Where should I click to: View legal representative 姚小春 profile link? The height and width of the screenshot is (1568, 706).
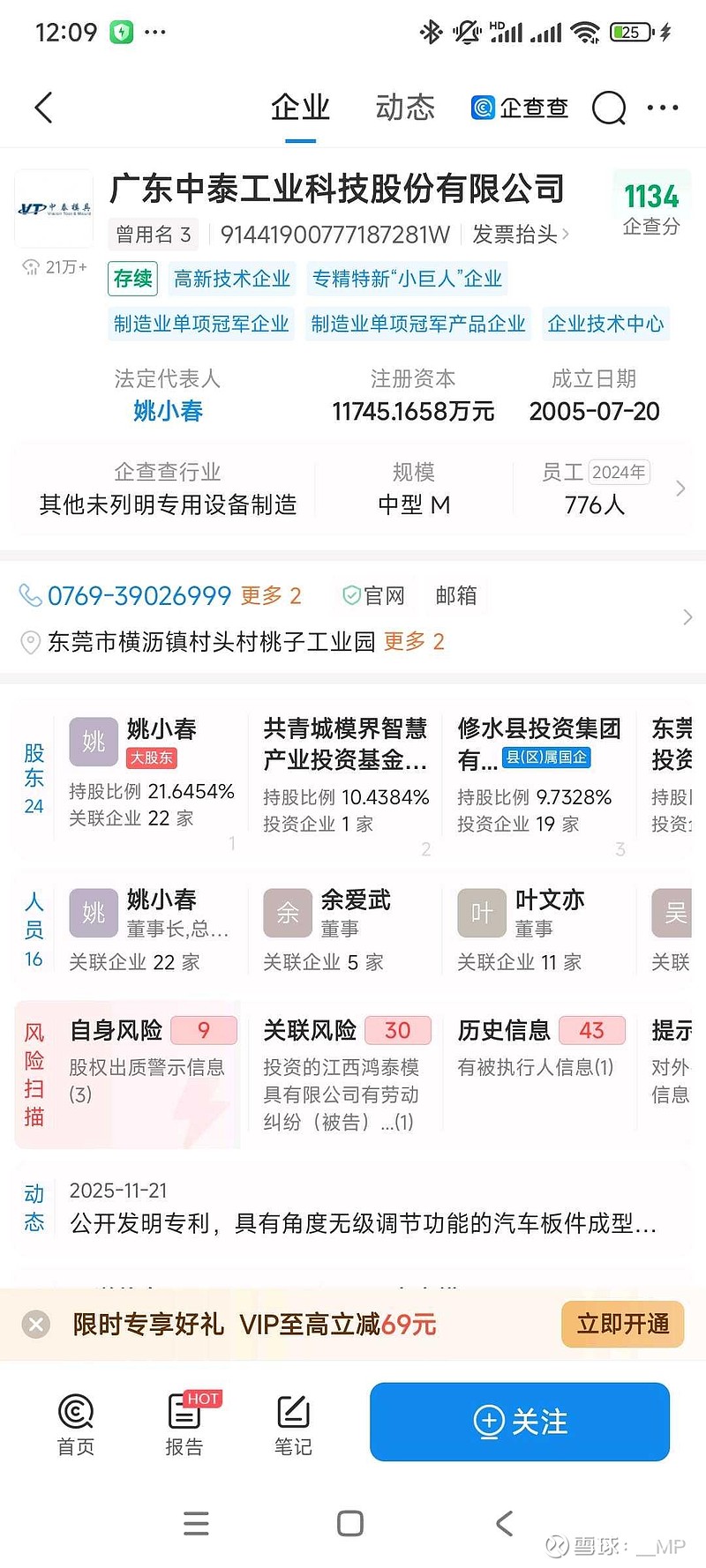[168, 411]
